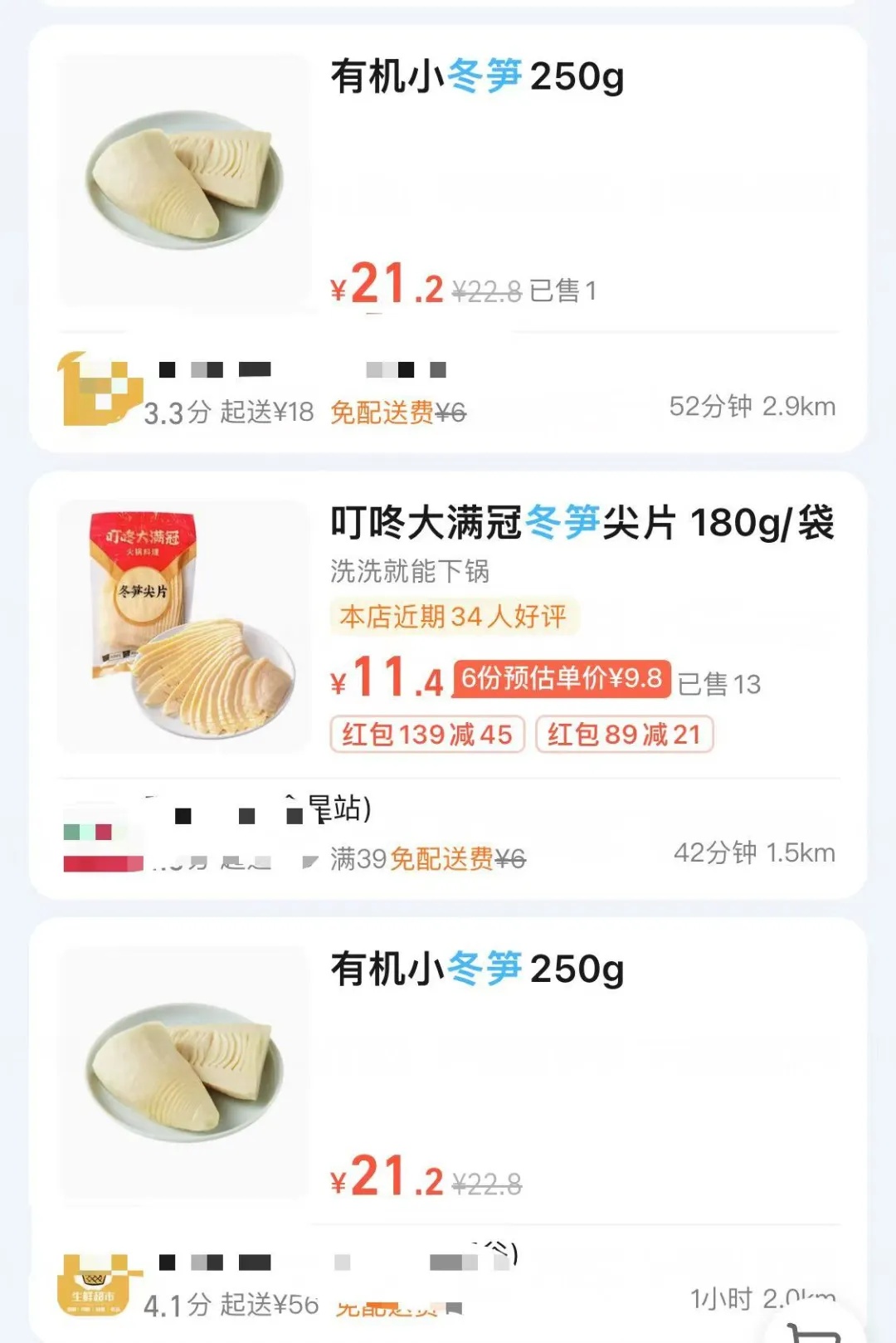Open the 叮咚大满冠冬笋尖片 180g/袋 listing
896x1343 pixels.
(581, 525)
